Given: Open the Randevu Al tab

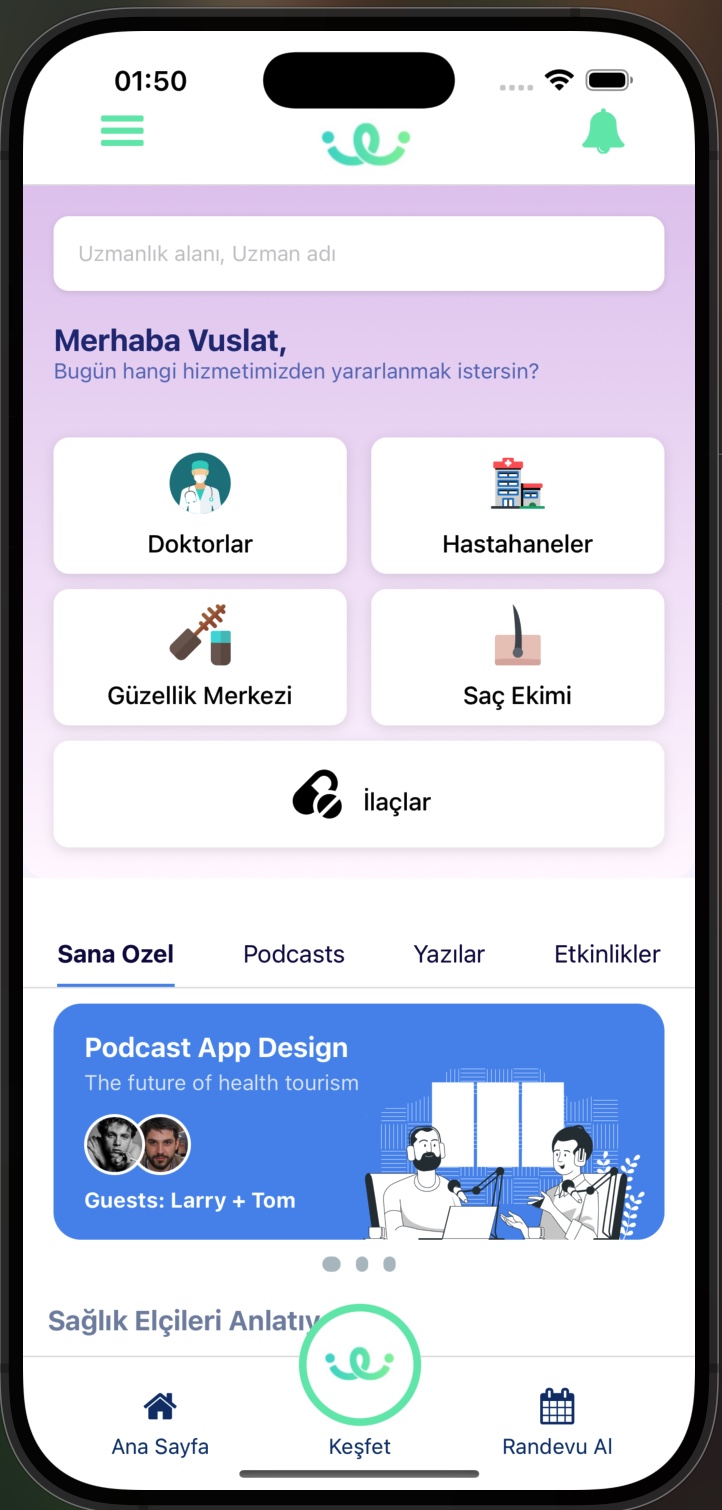Looking at the screenshot, I should point(557,1422).
